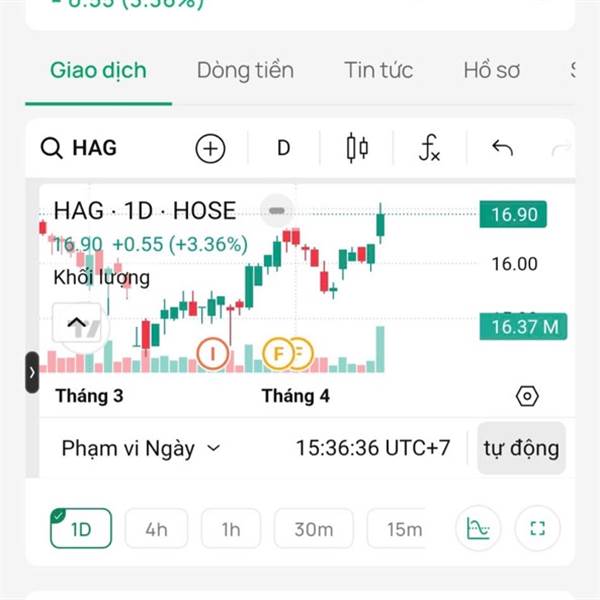This screenshot has width=600, height=600.
Task: Open the fx indicators menu
Action: [x=429, y=148]
